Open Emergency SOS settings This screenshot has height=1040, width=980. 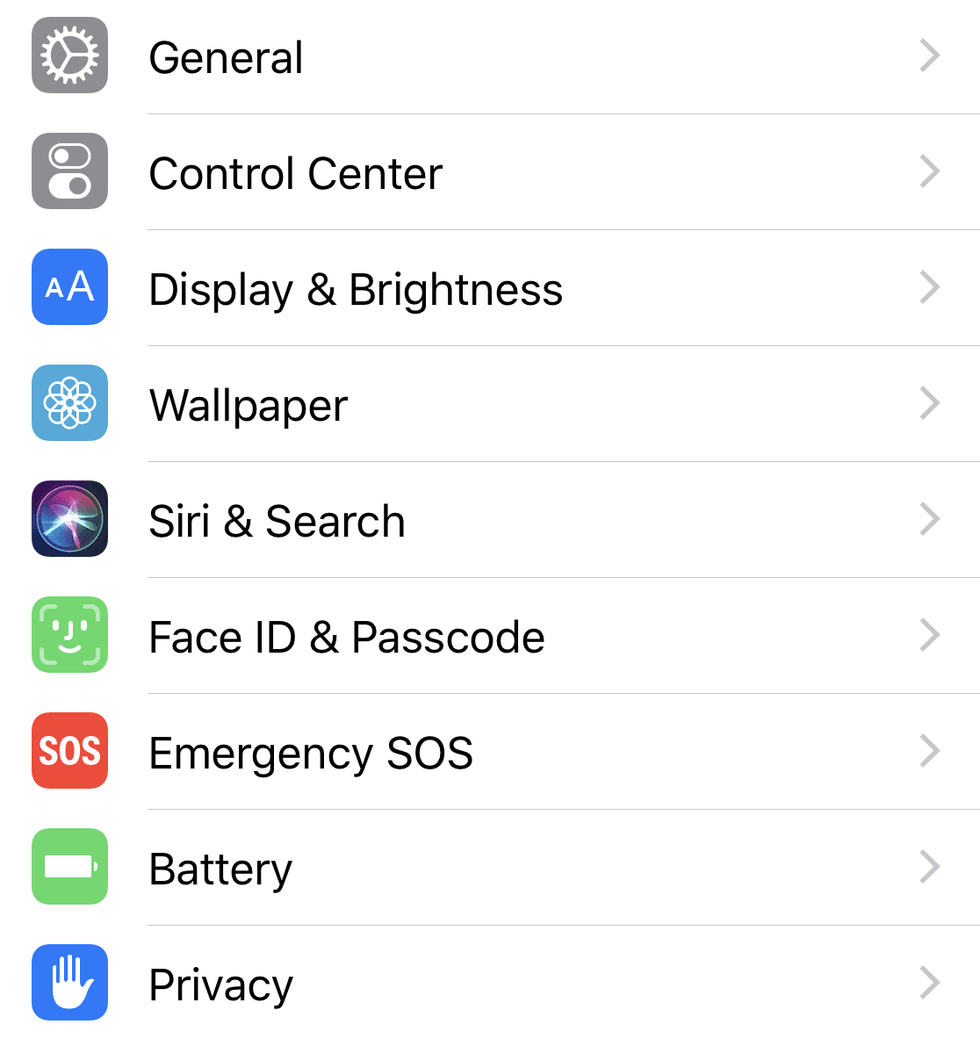pos(400,751)
